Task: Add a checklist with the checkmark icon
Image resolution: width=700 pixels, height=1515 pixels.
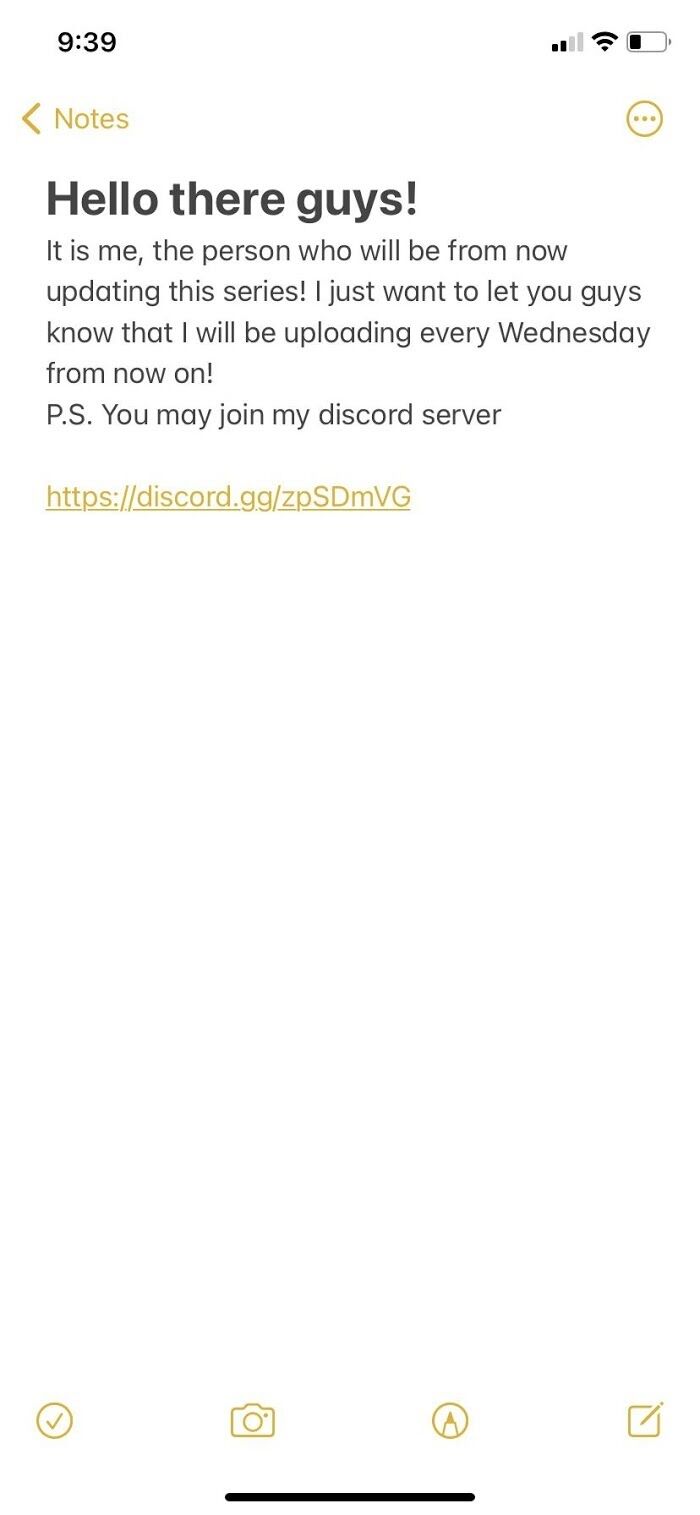Action: [x=55, y=1420]
